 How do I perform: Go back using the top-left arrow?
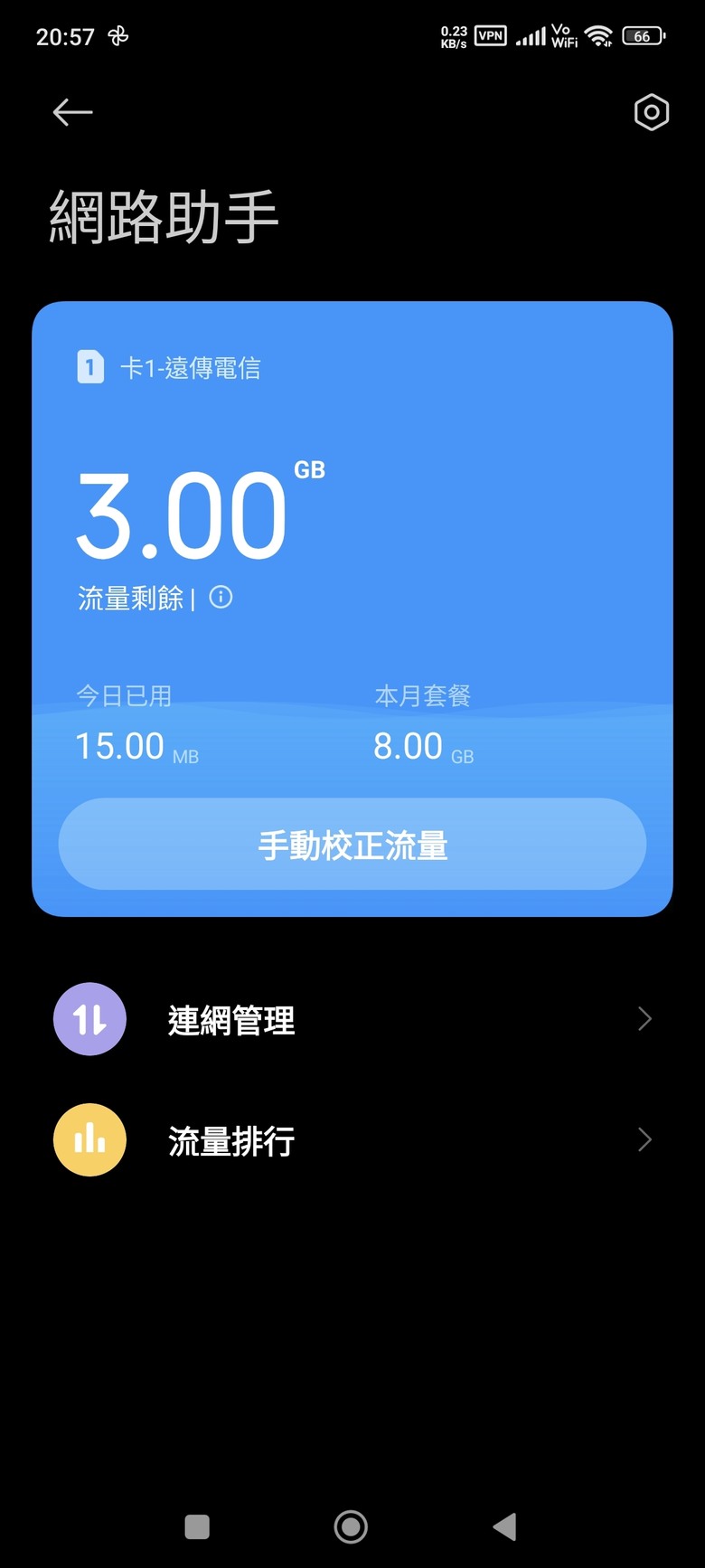click(x=73, y=112)
